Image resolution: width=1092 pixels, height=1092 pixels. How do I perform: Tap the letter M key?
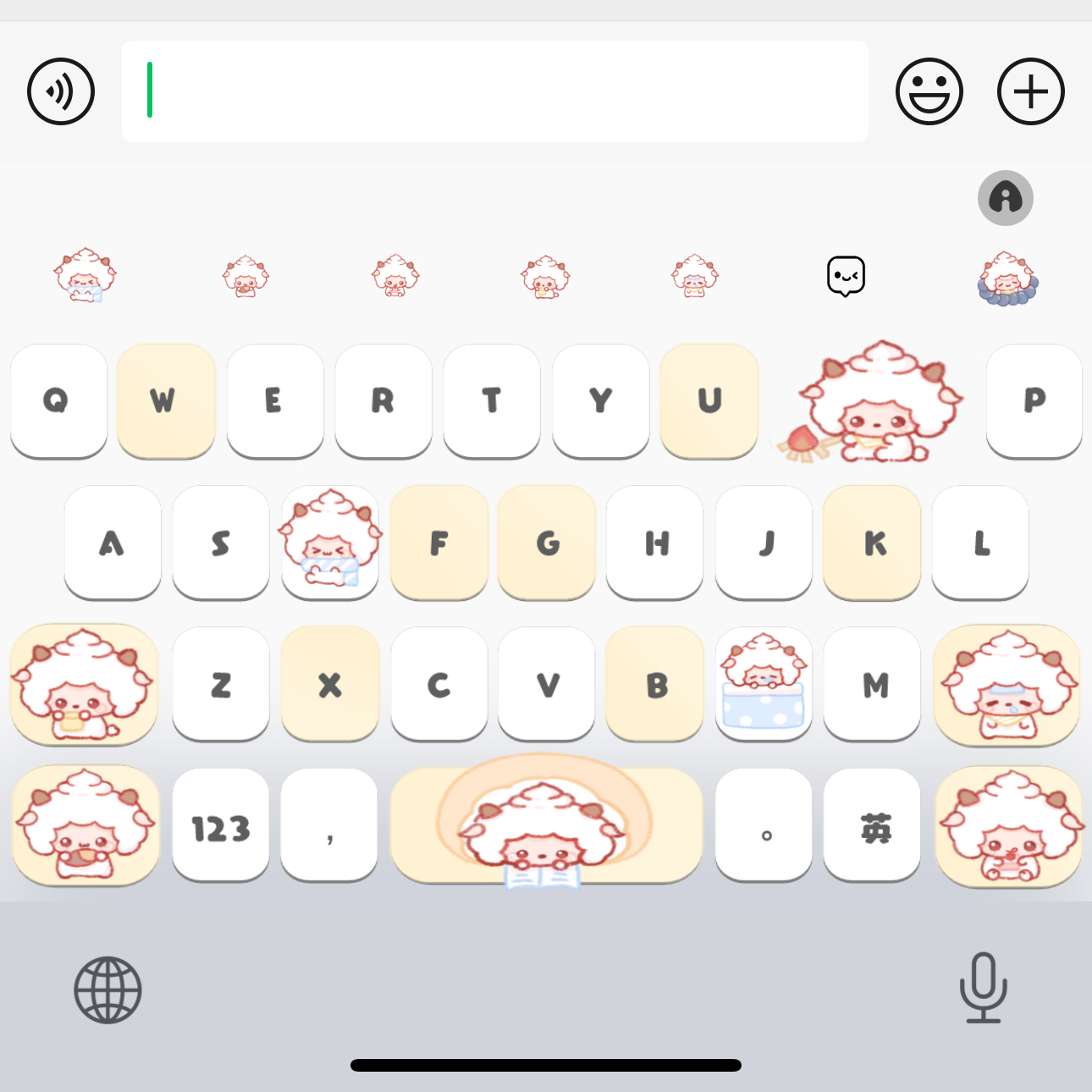pos(872,684)
